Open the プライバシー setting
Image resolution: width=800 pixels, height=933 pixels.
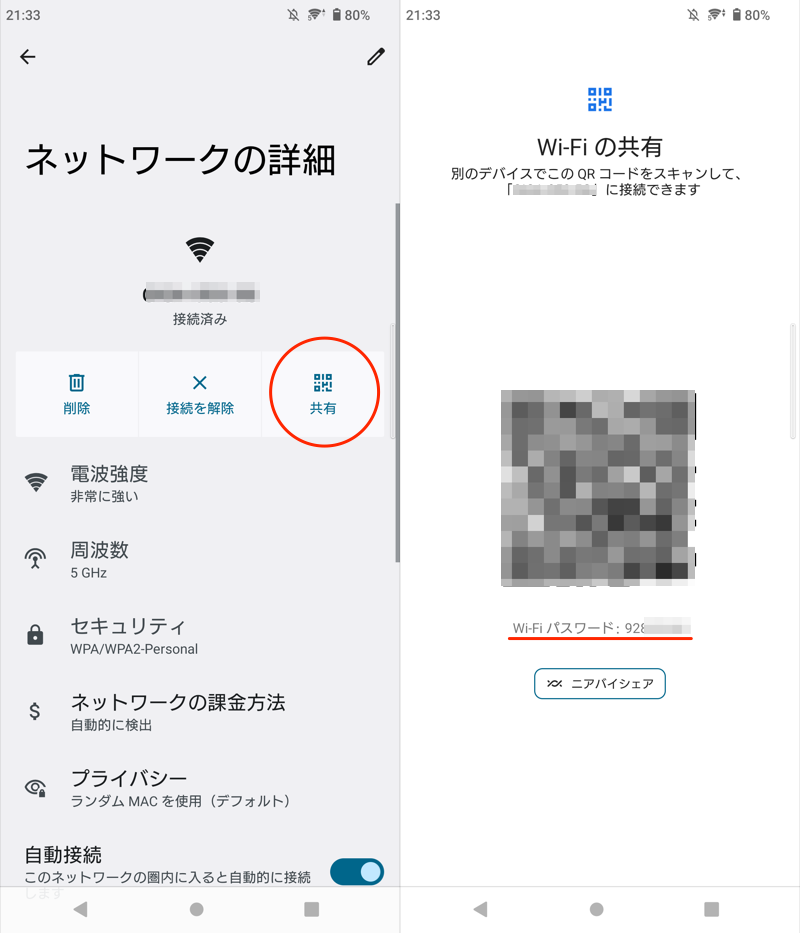179,787
